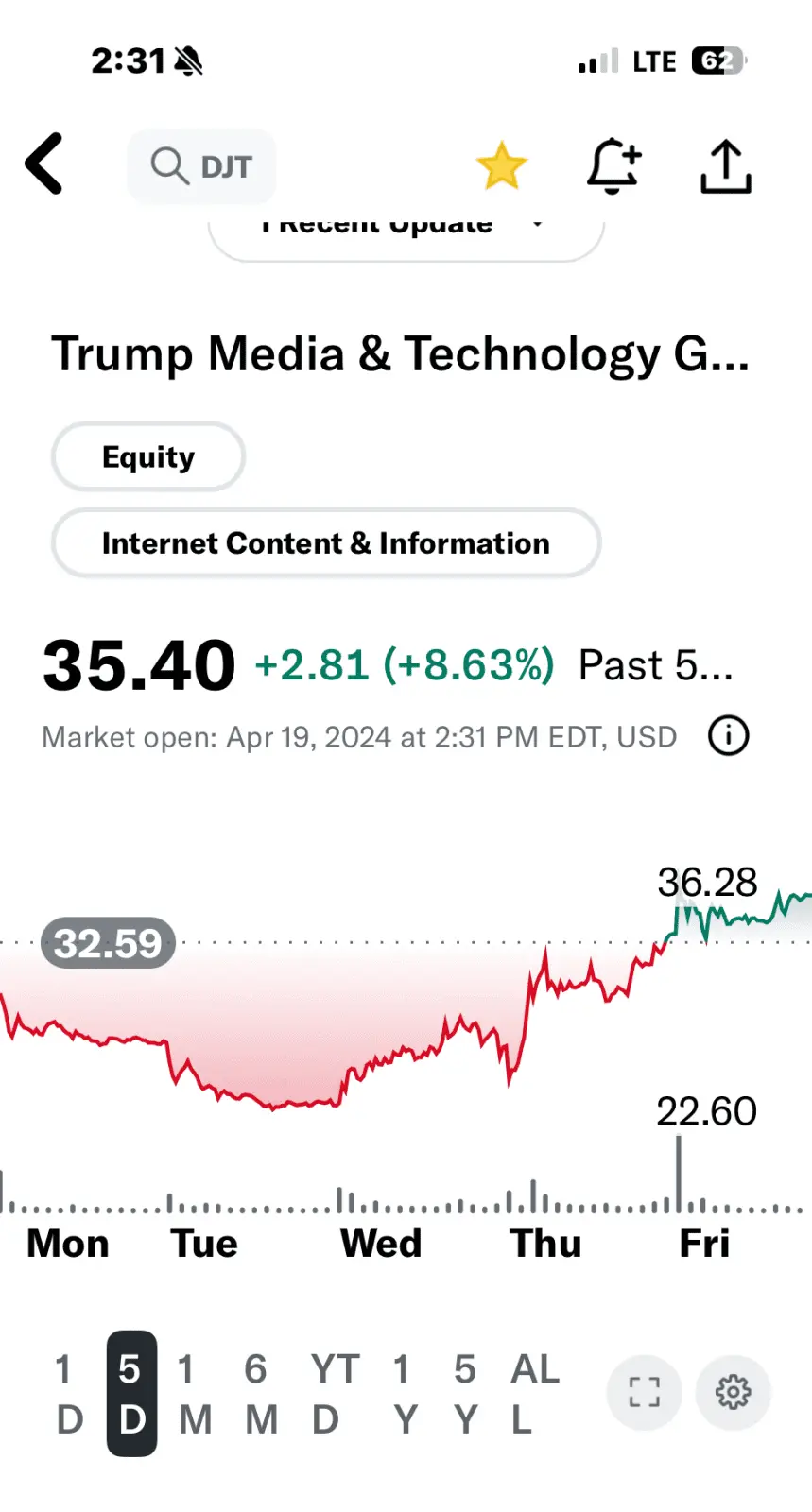Viewport: 812px width, 1512px height.
Task: Switch chart to 1Y range
Action: click(x=404, y=1394)
